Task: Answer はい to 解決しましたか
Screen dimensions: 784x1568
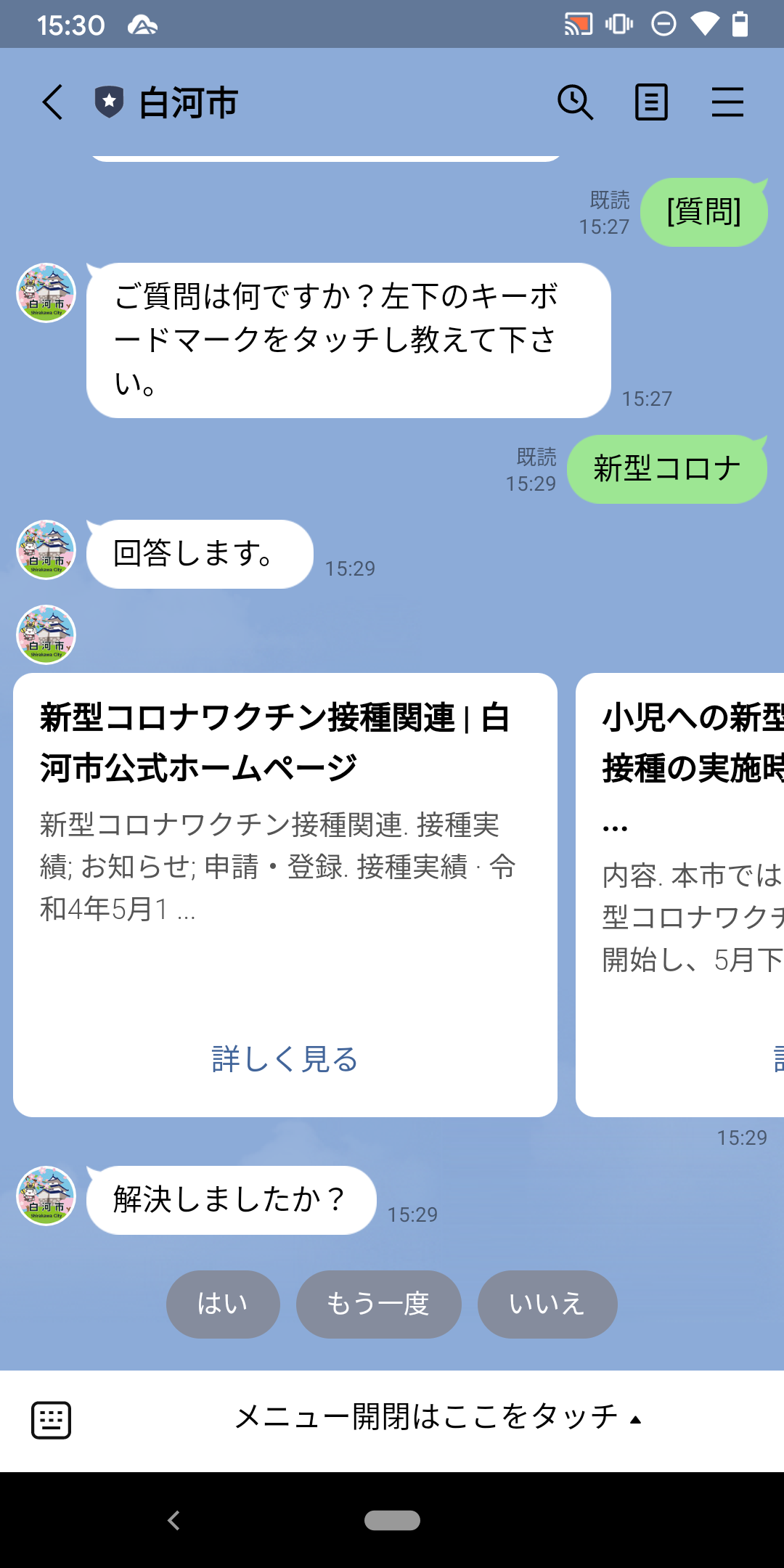Action: coord(223,1304)
